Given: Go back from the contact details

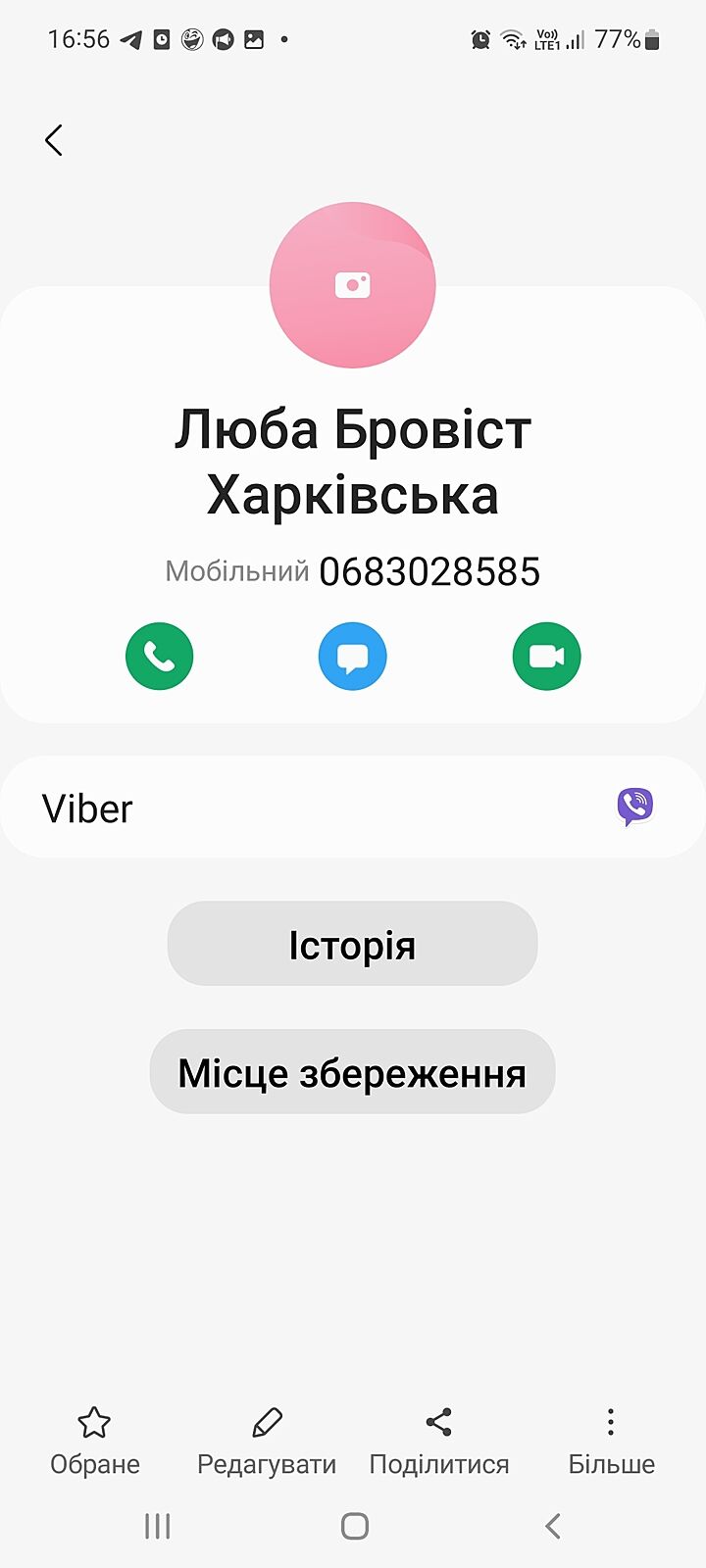Looking at the screenshot, I should 54,140.
